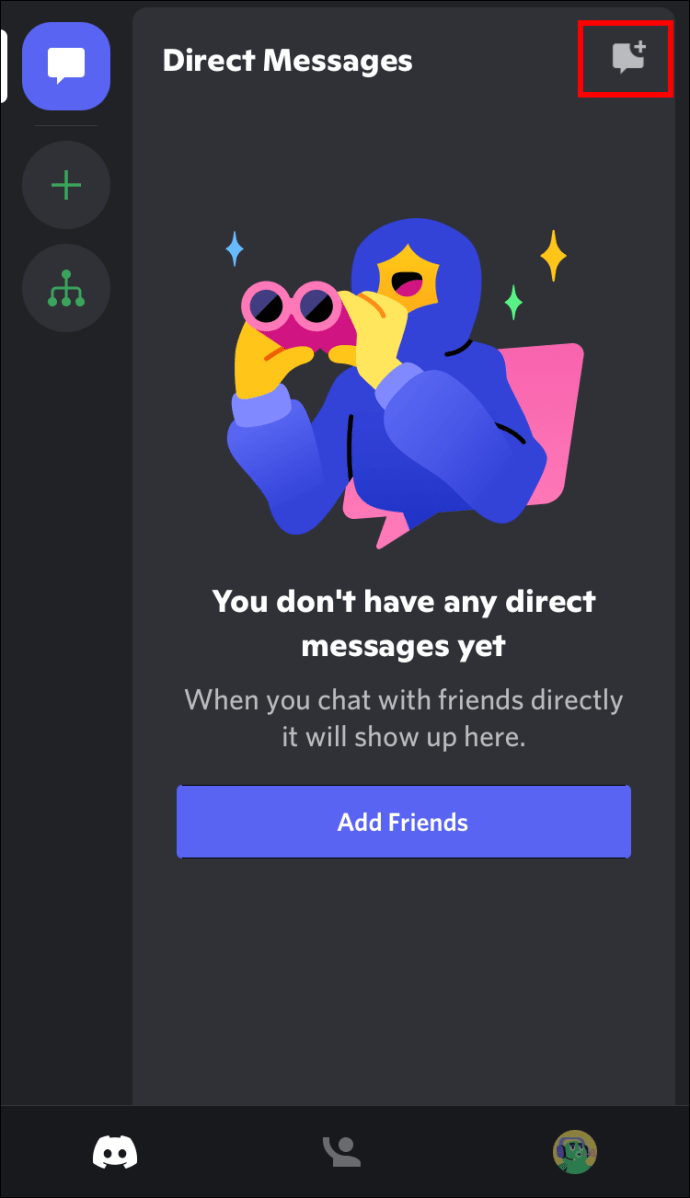Screen dimensions: 690x1198
Task: Start a new direct message
Action: 628,58
